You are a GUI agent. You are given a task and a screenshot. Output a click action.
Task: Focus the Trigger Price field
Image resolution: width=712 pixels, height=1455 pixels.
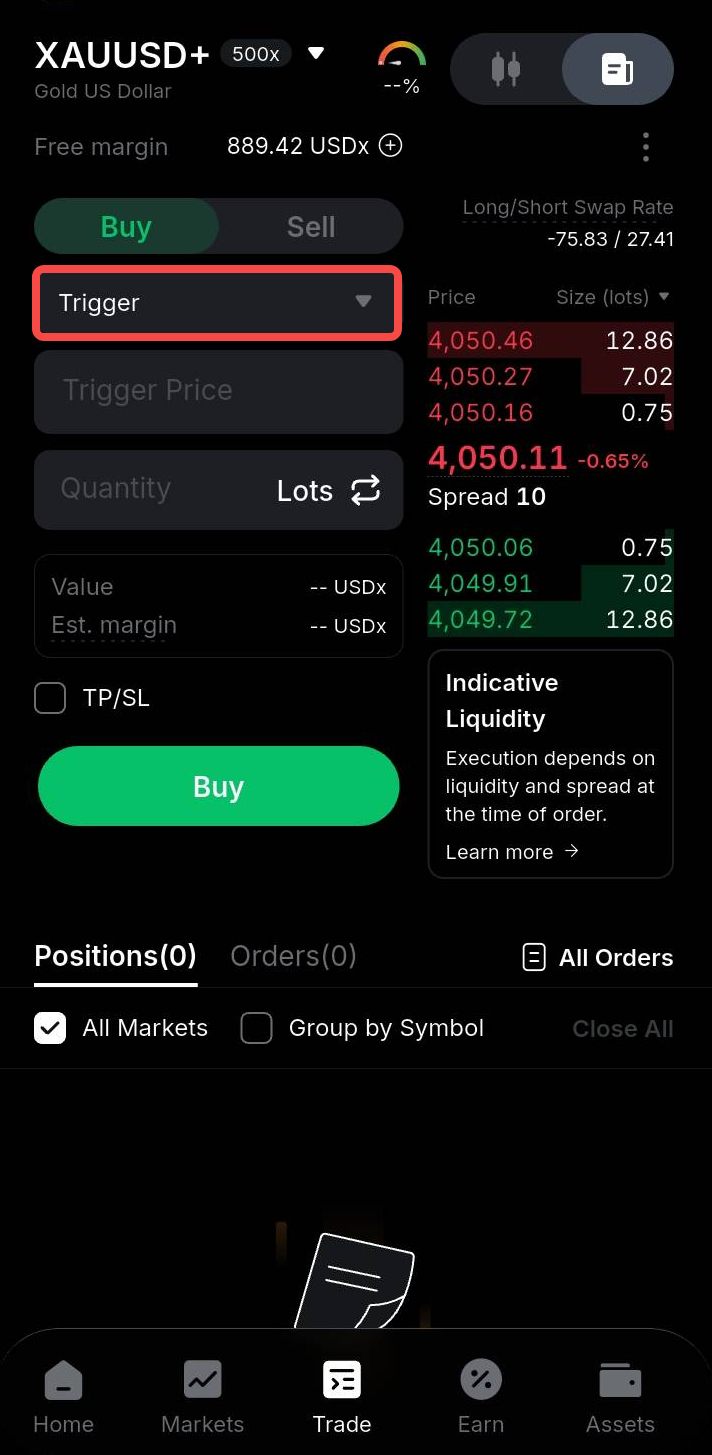point(218,390)
